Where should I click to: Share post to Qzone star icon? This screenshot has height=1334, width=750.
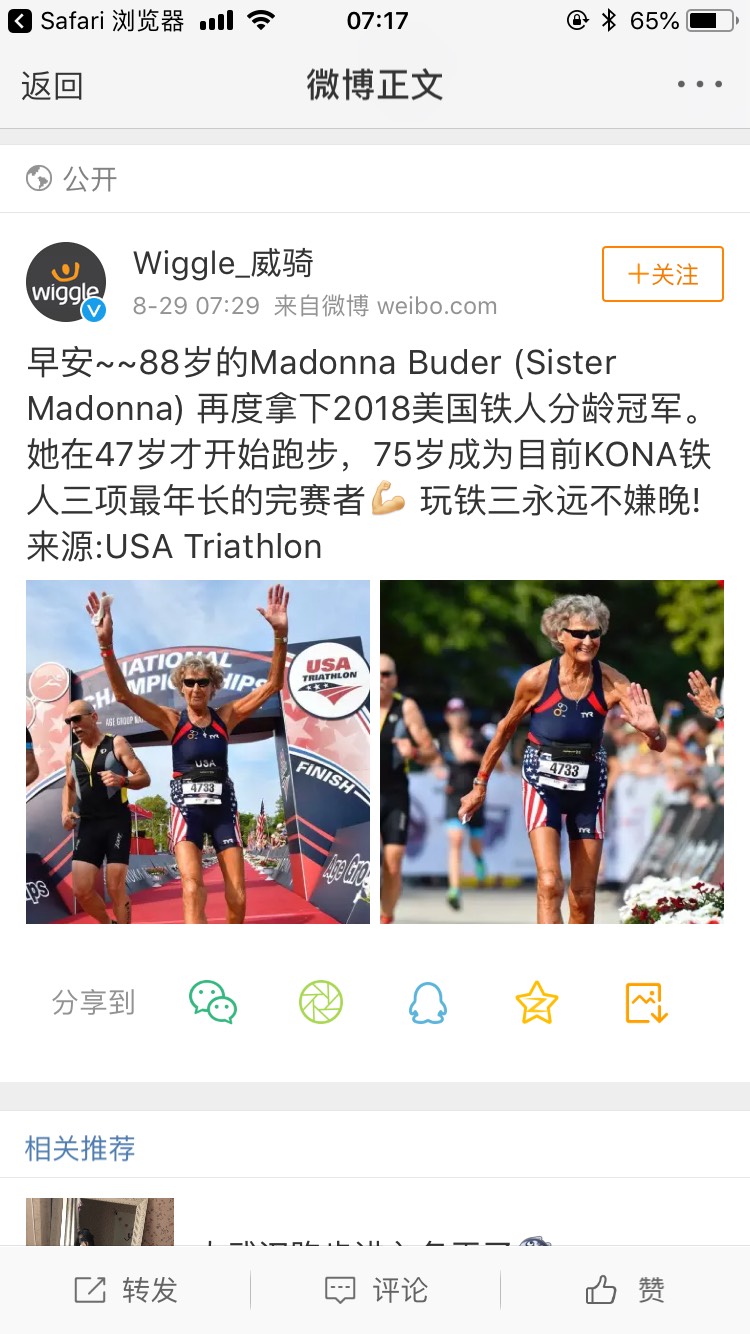click(537, 1002)
